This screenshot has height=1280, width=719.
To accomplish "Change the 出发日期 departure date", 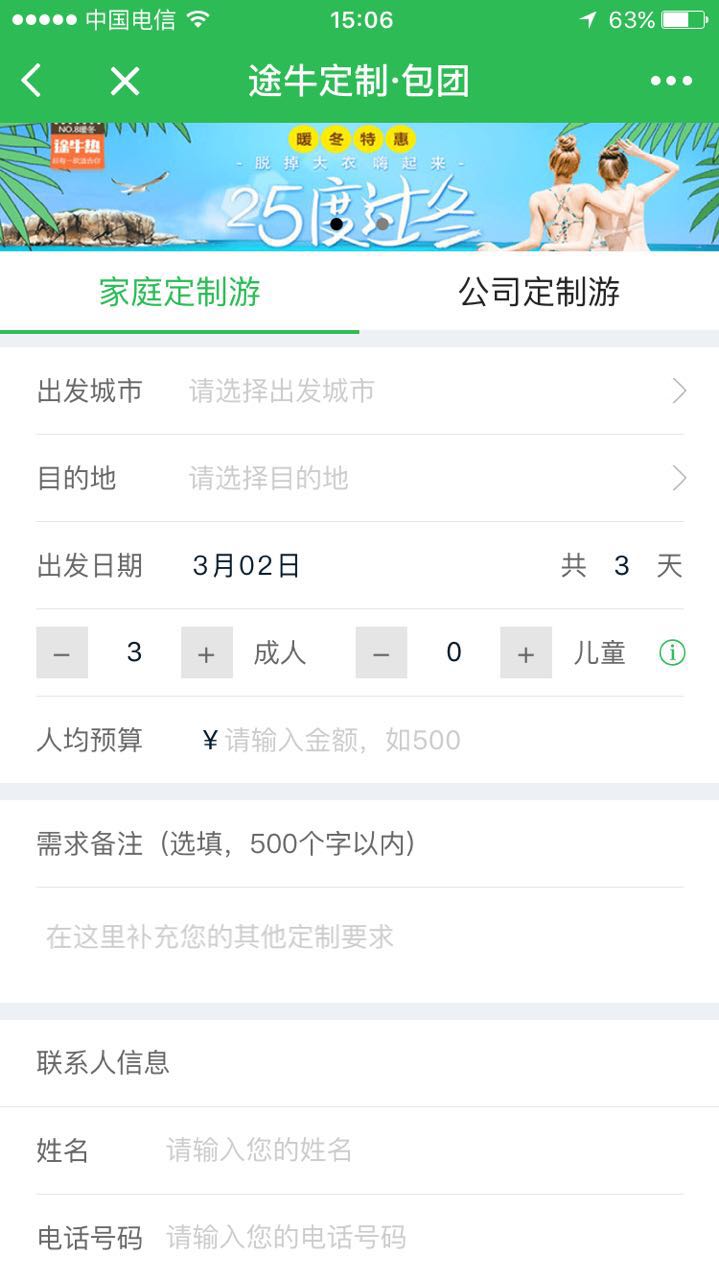I will click(247, 566).
